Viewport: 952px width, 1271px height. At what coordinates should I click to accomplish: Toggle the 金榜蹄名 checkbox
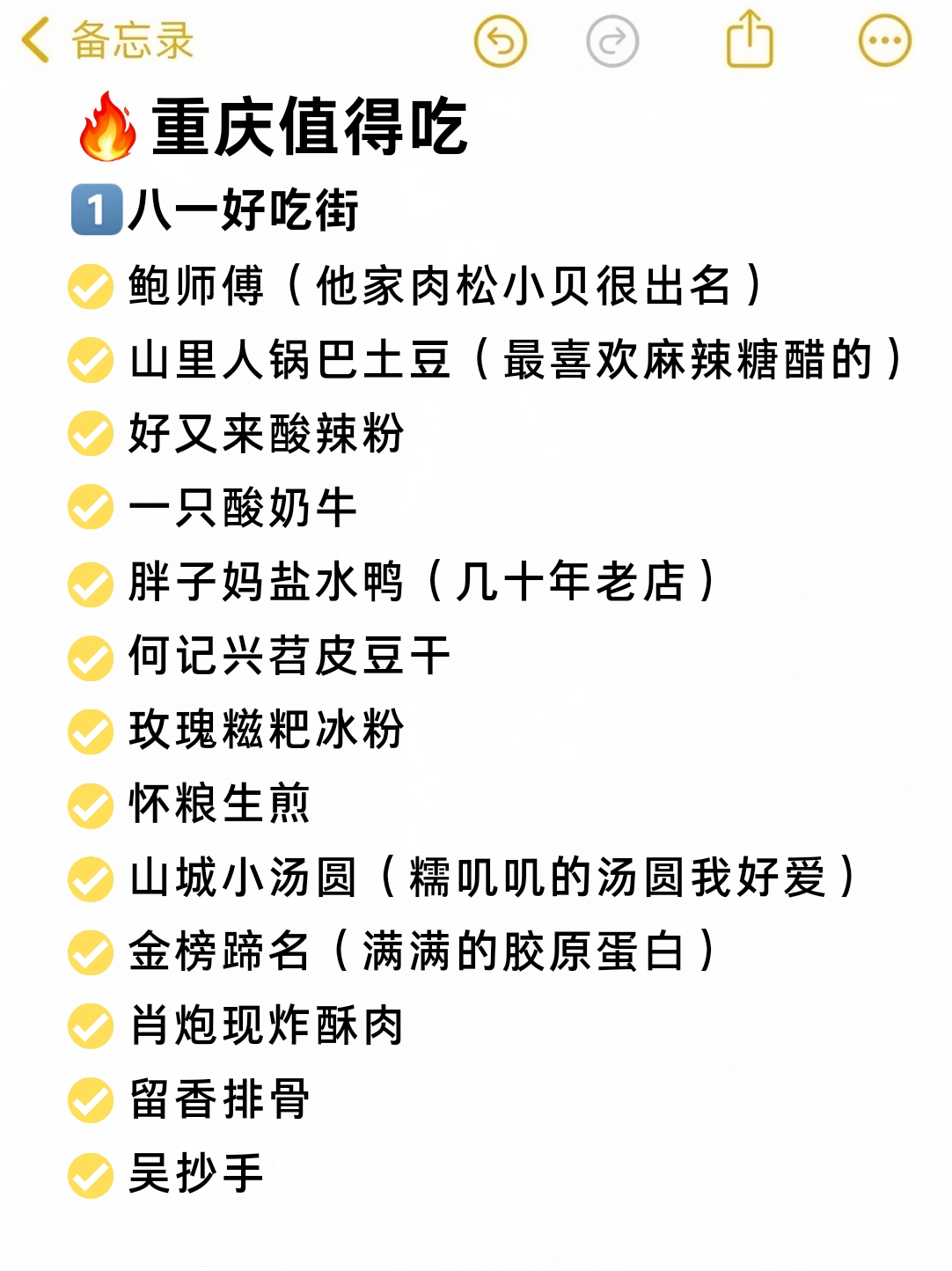pyautogui.click(x=91, y=952)
